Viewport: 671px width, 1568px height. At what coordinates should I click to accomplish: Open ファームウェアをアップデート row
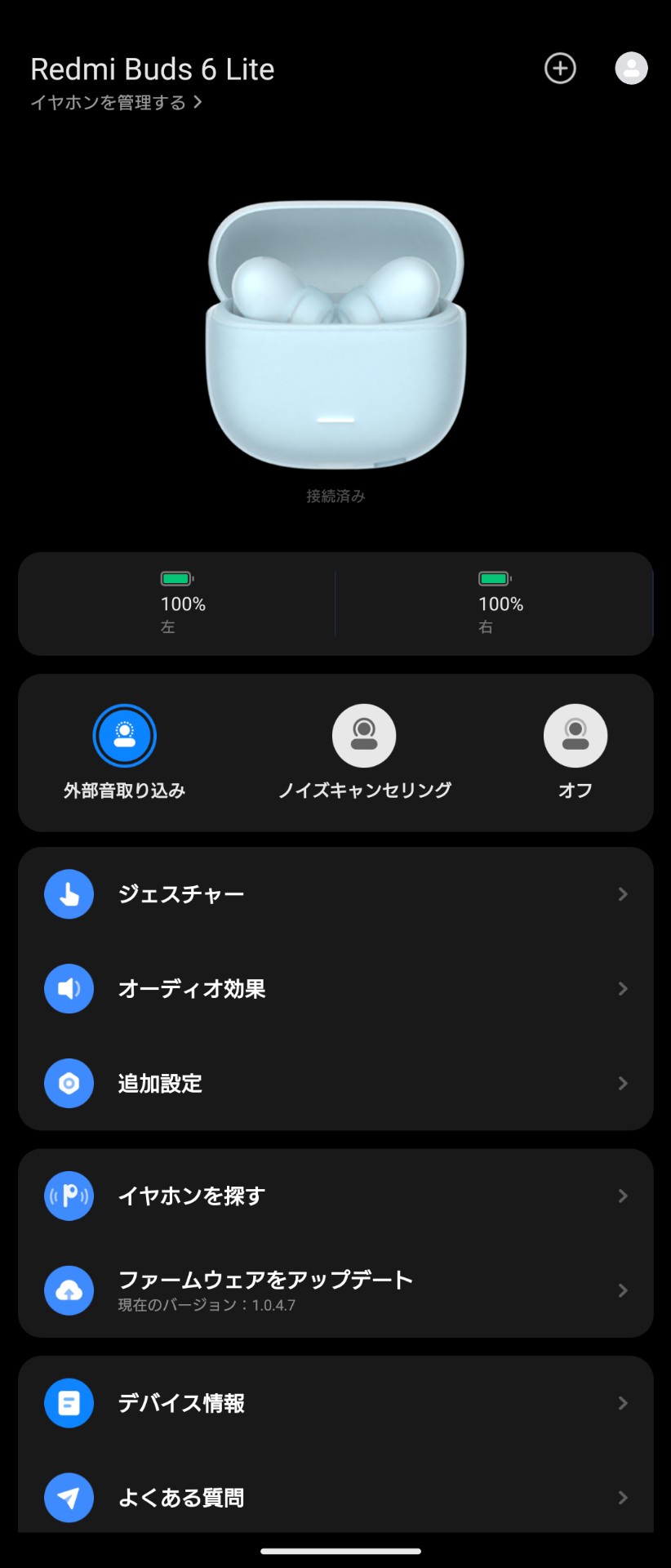click(x=335, y=1290)
